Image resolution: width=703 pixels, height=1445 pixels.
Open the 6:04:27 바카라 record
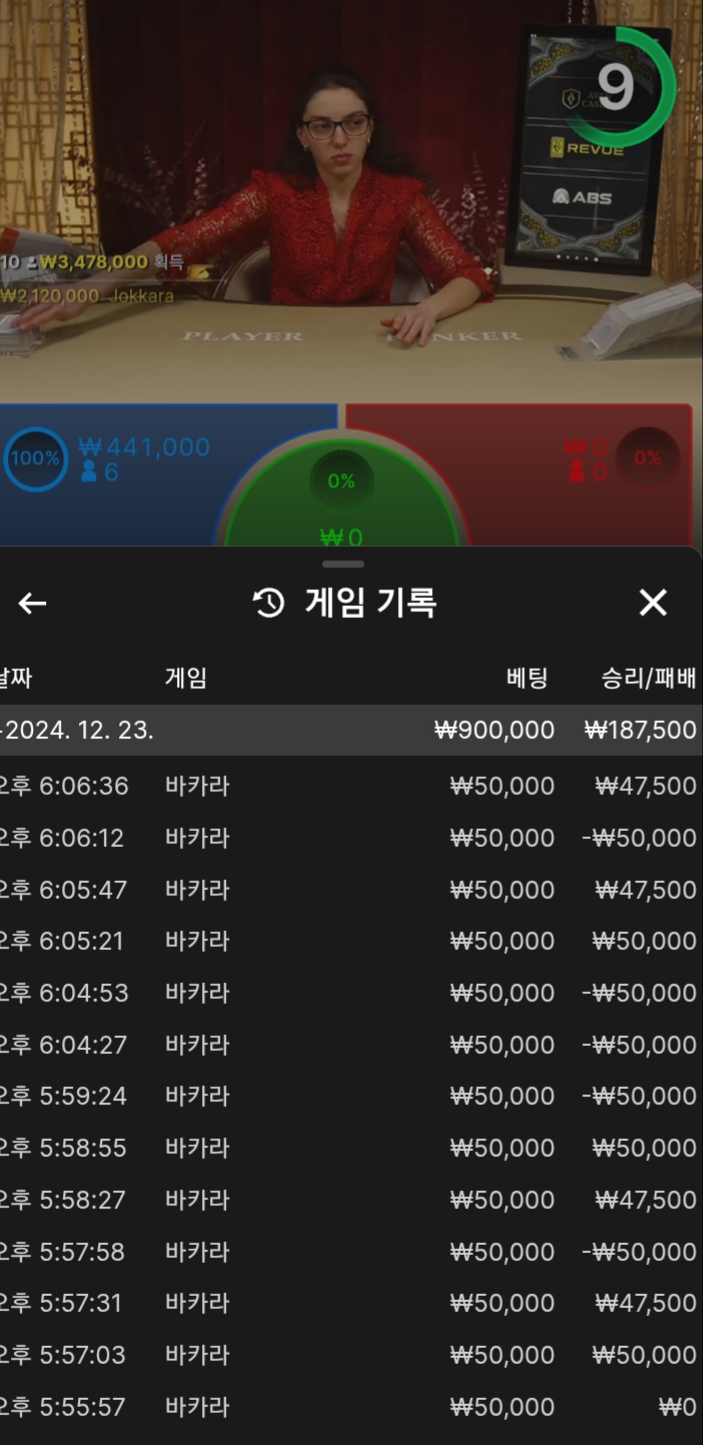point(350,1045)
